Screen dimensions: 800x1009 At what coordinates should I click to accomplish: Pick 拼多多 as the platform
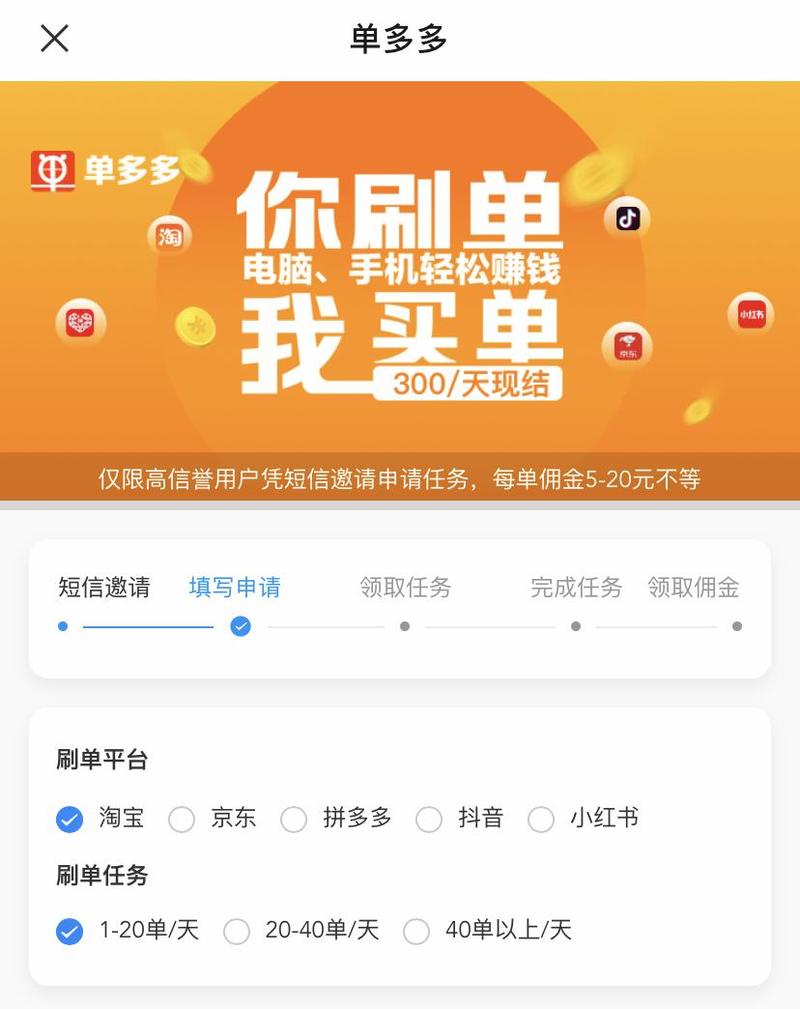294,819
